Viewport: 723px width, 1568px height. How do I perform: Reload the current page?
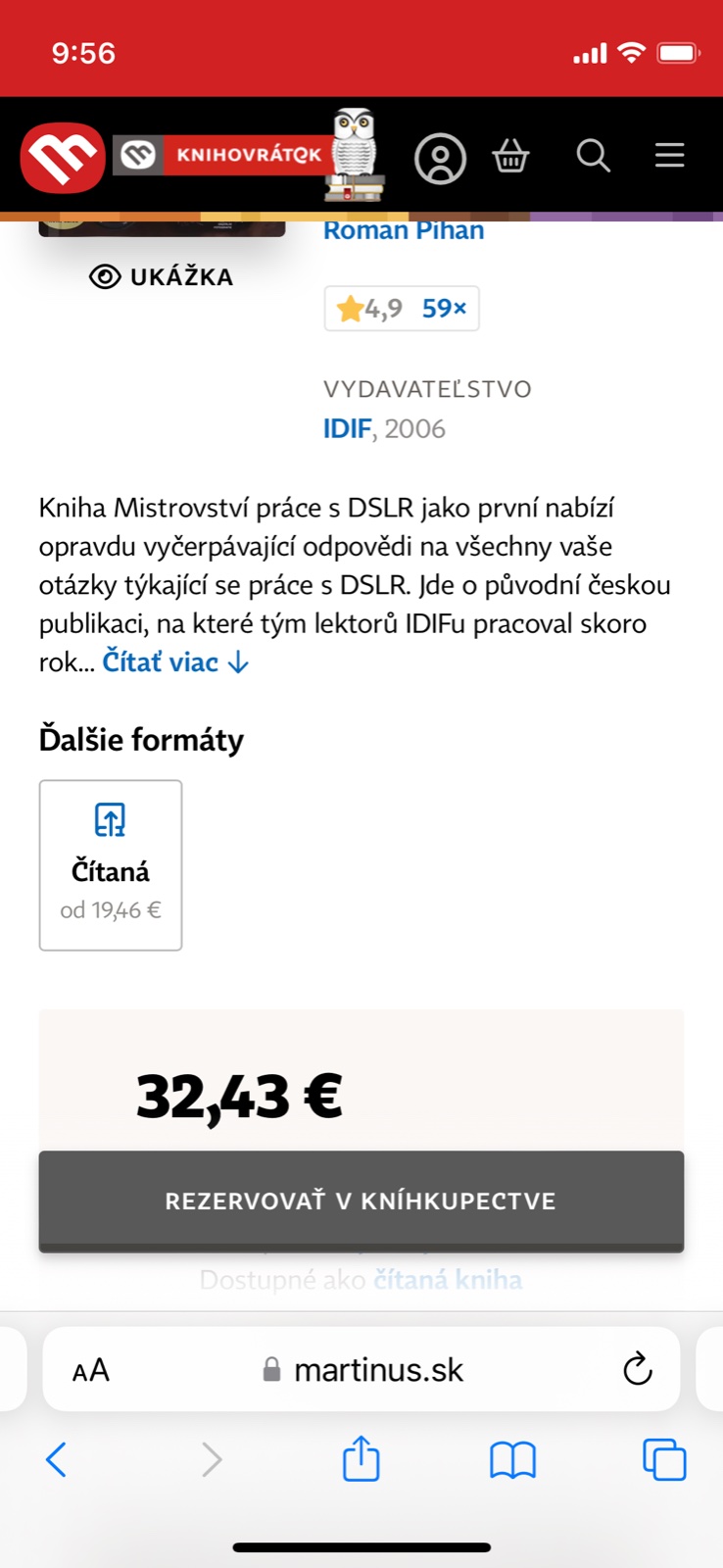637,1369
